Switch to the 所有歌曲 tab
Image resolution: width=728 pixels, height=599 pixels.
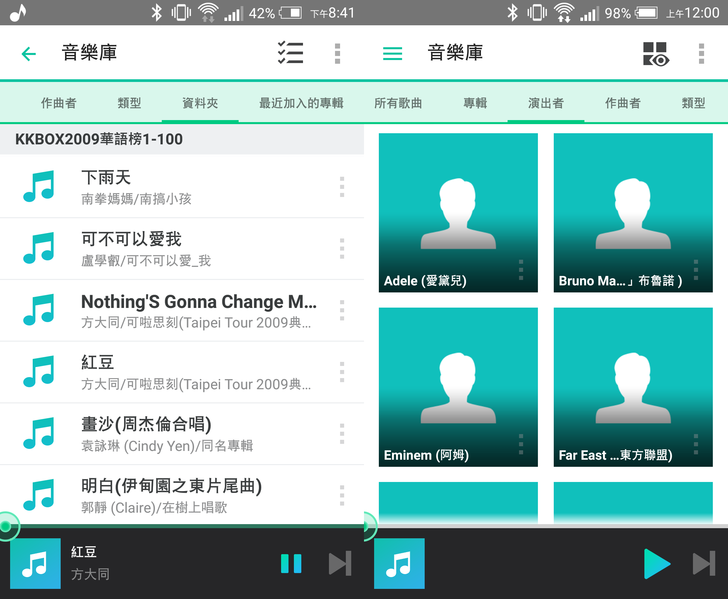coord(398,103)
